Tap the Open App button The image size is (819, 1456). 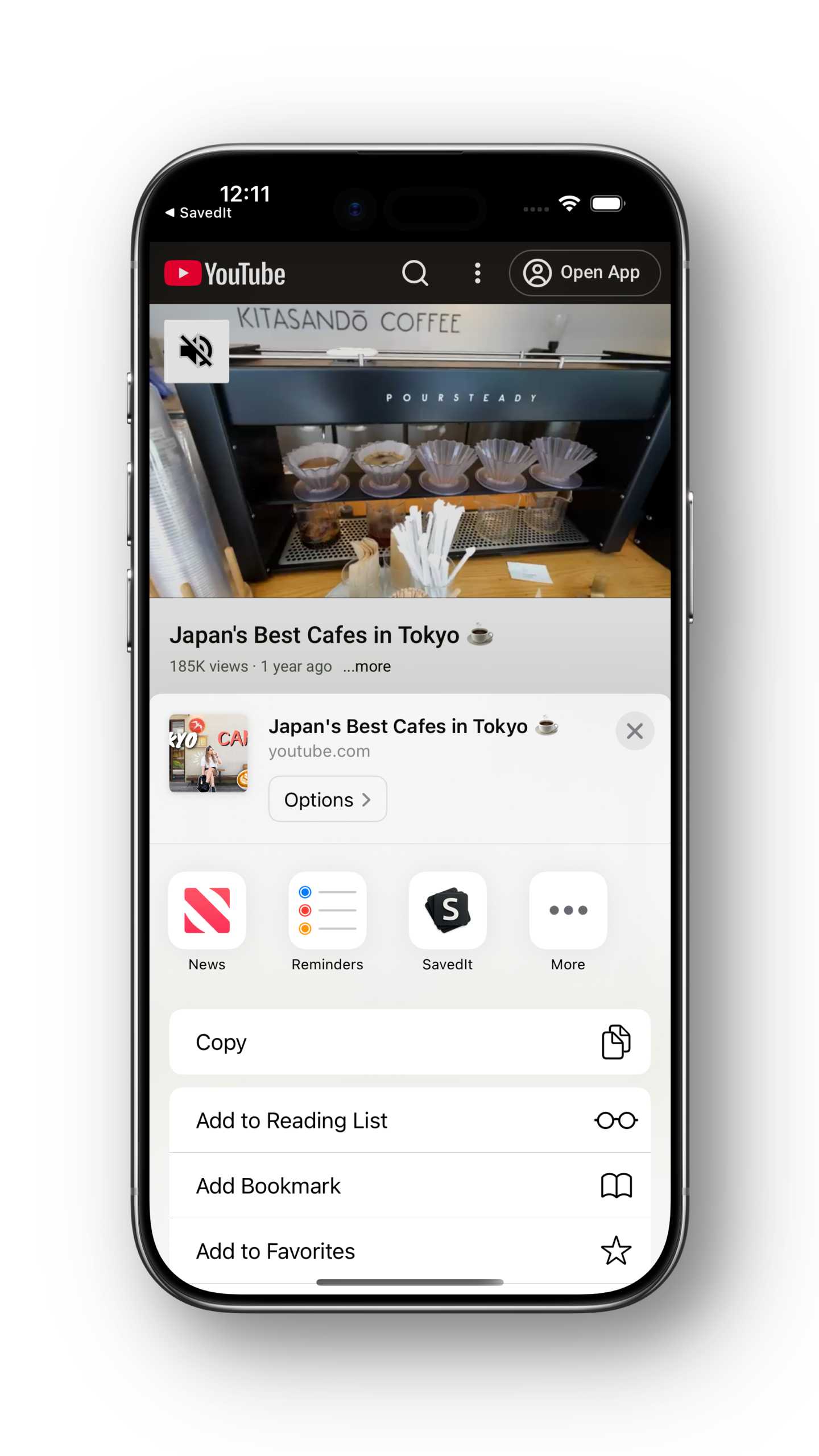coord(584,273)
